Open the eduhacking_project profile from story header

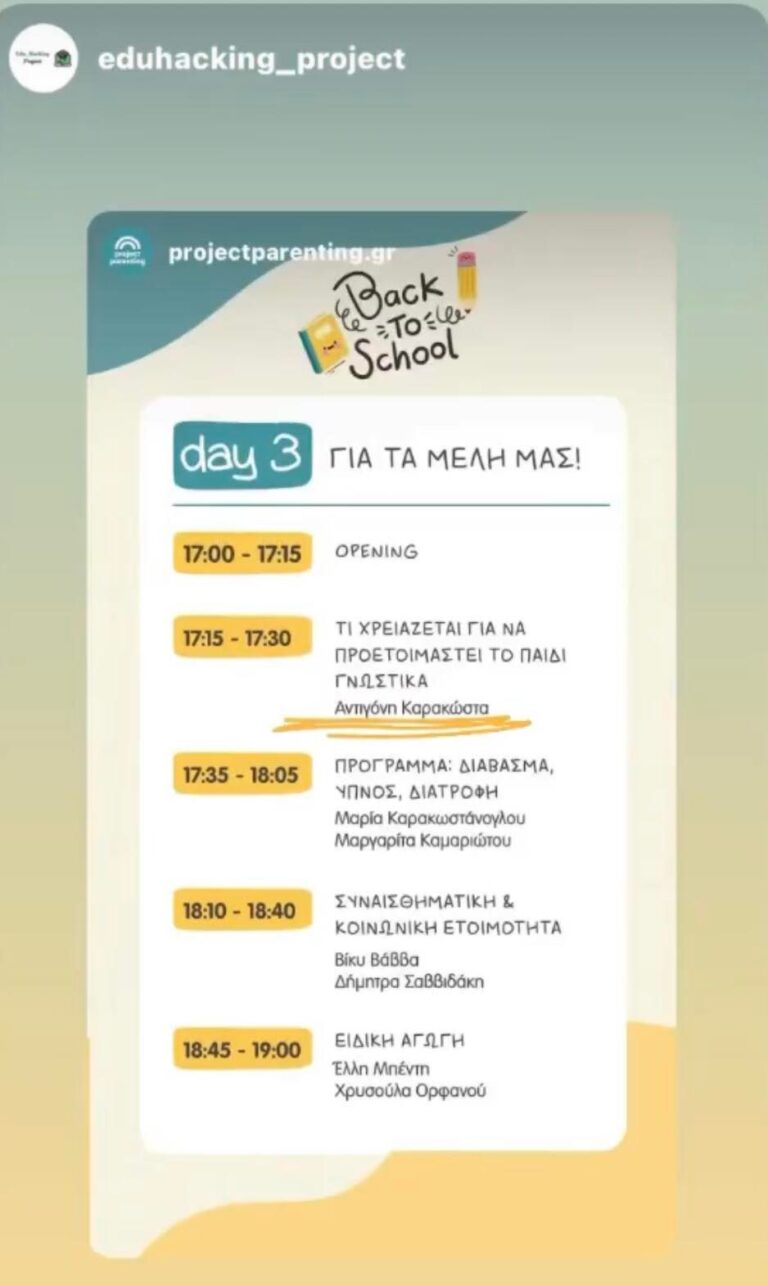pos(250,59)
